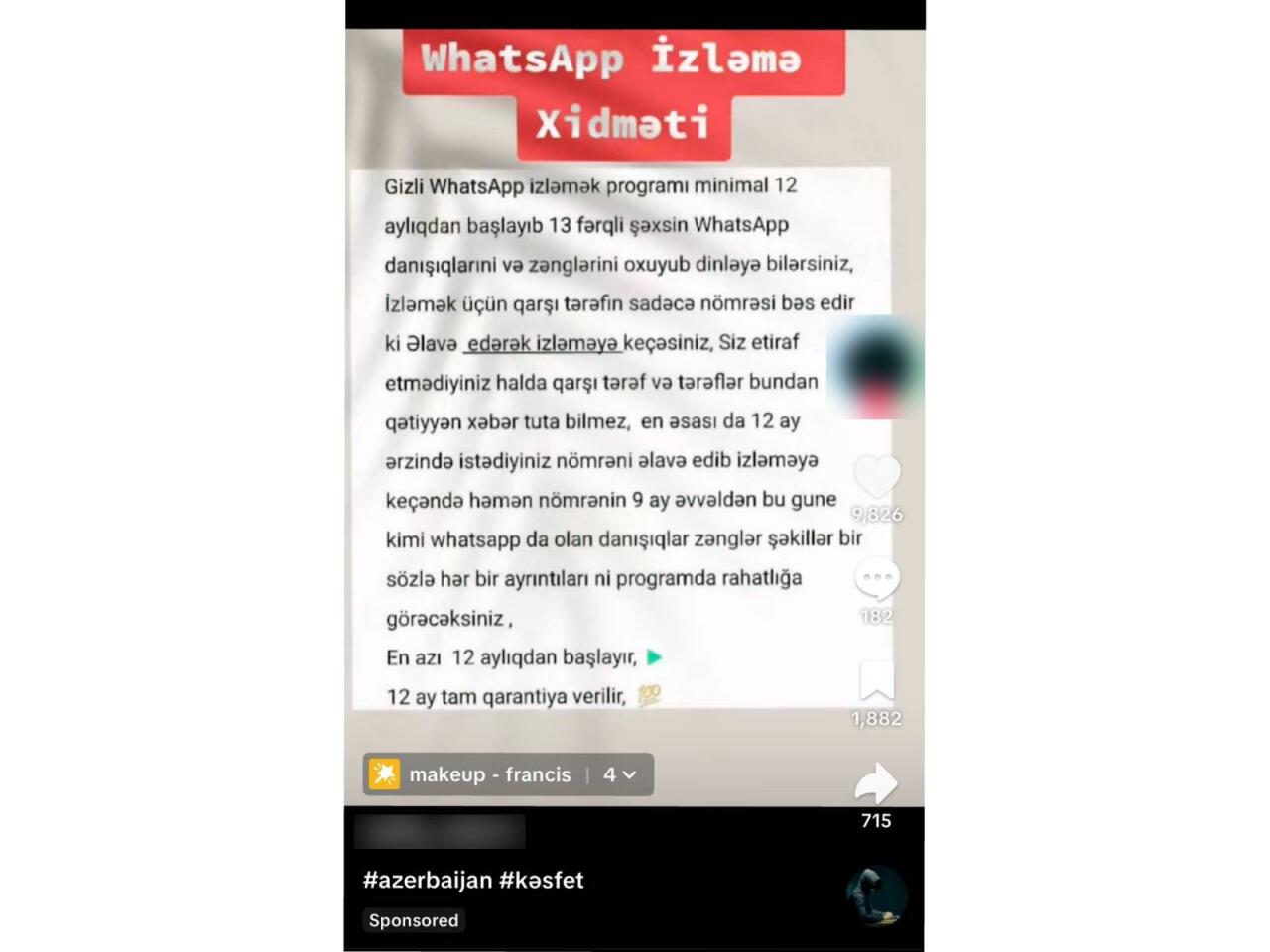Open the makeup - francis effect chip
The height and width of the screenshot is (952, 1270).
(507, 774)
